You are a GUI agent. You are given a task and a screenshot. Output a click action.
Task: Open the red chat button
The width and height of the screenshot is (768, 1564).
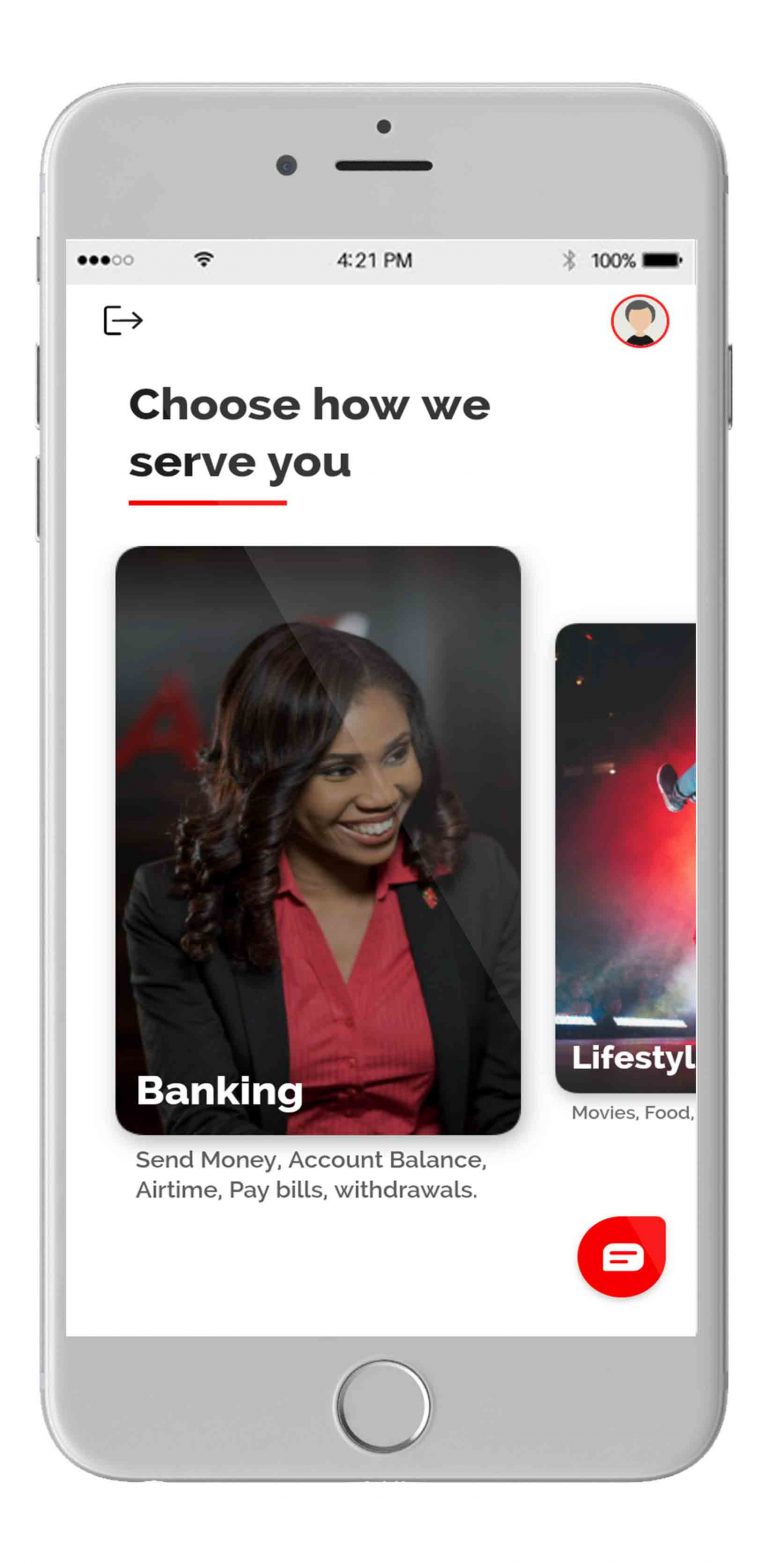(621, 1256)
